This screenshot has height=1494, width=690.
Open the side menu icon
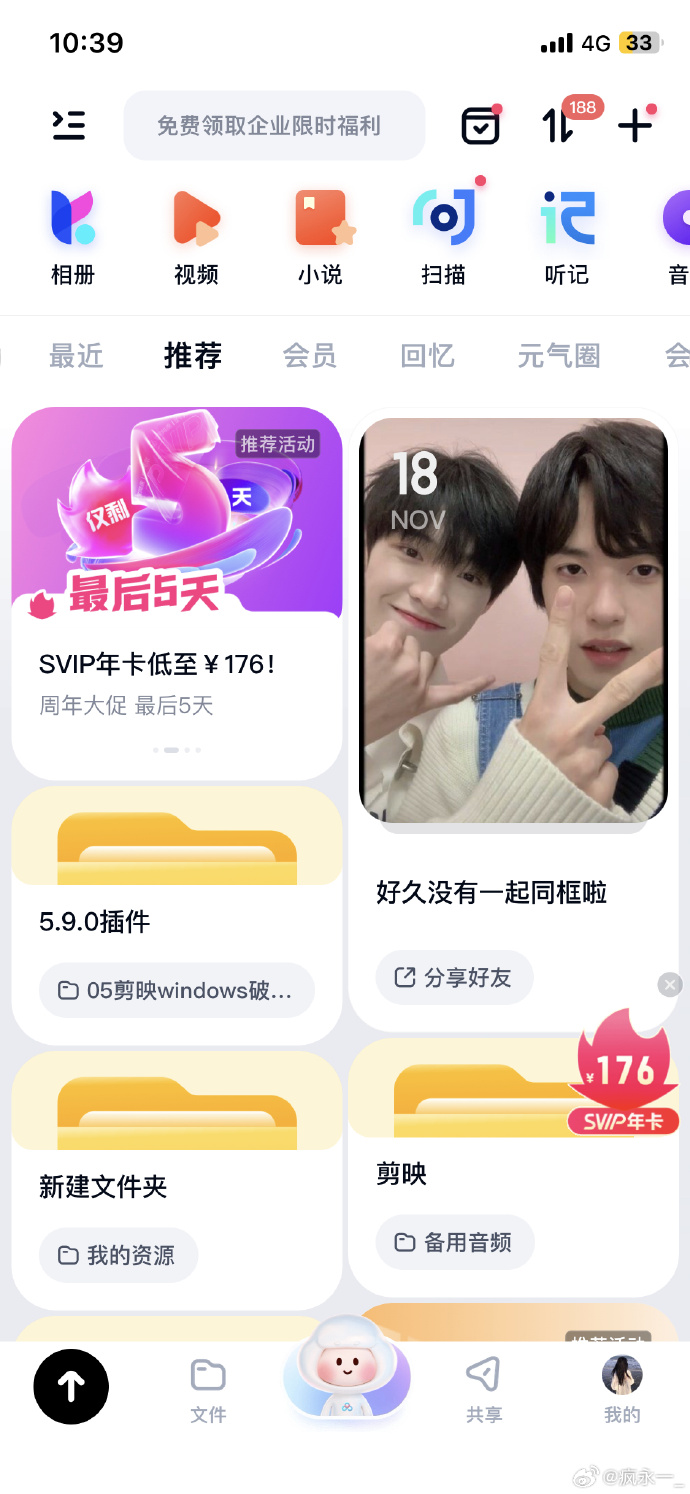[69, 125]
